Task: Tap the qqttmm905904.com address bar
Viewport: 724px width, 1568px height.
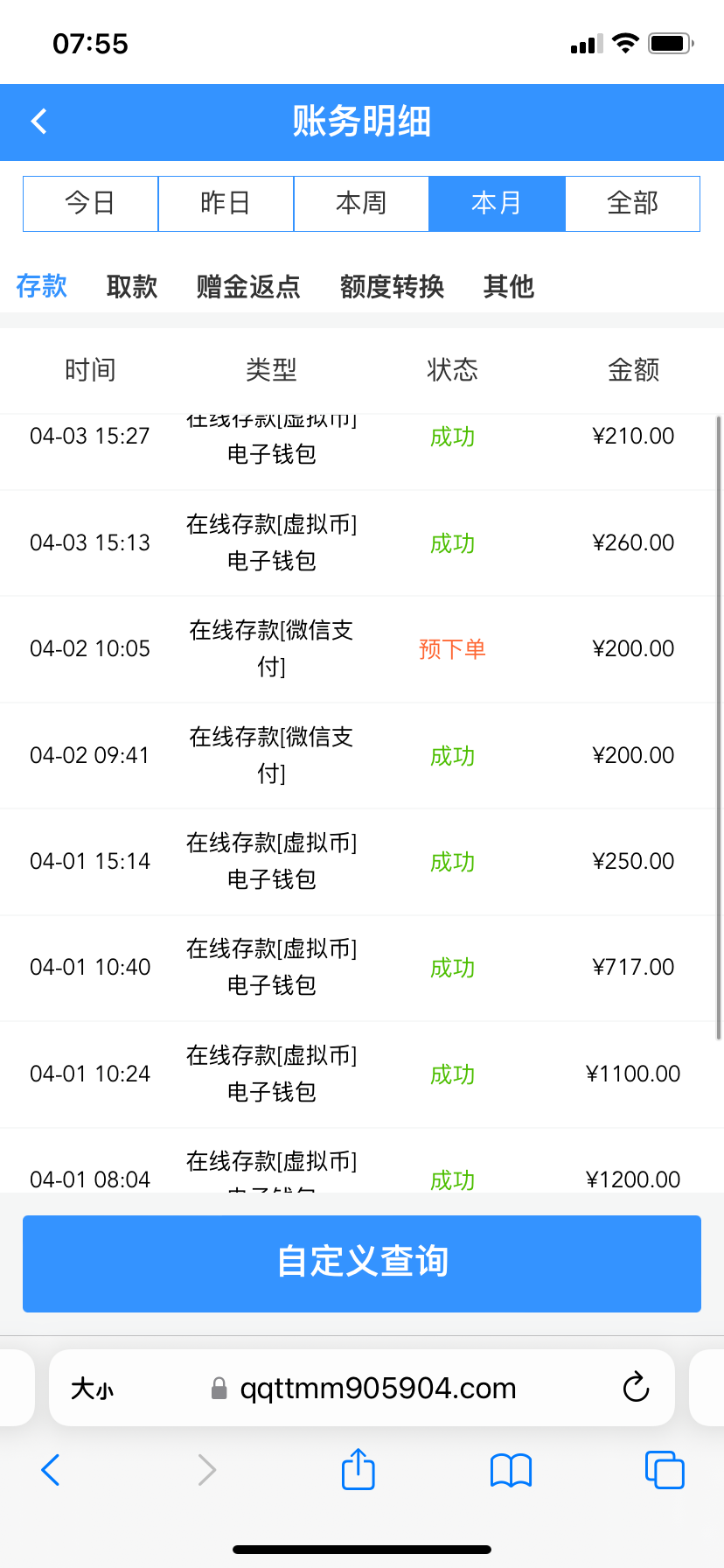Action: pos(378,1389)
